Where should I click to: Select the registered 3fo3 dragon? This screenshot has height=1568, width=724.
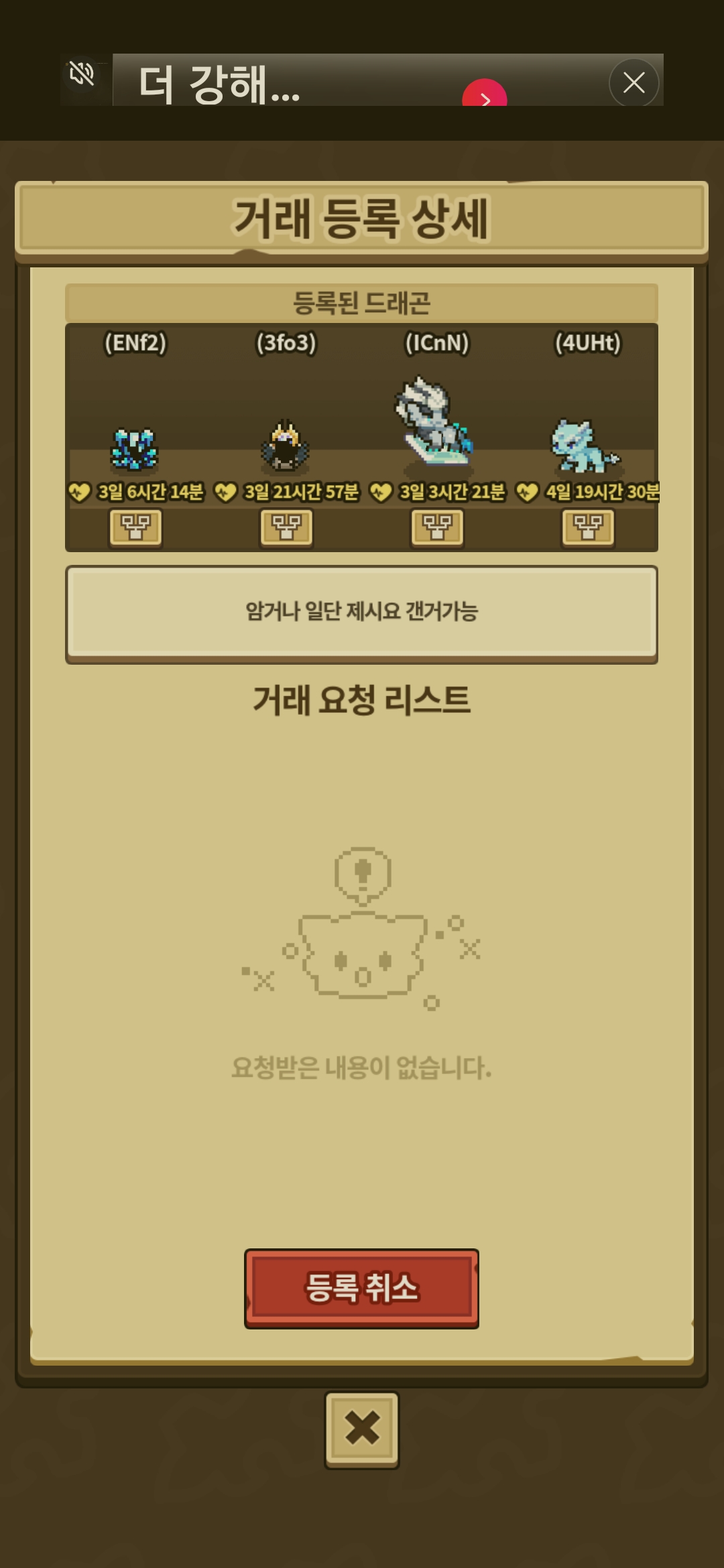[285, 446]
